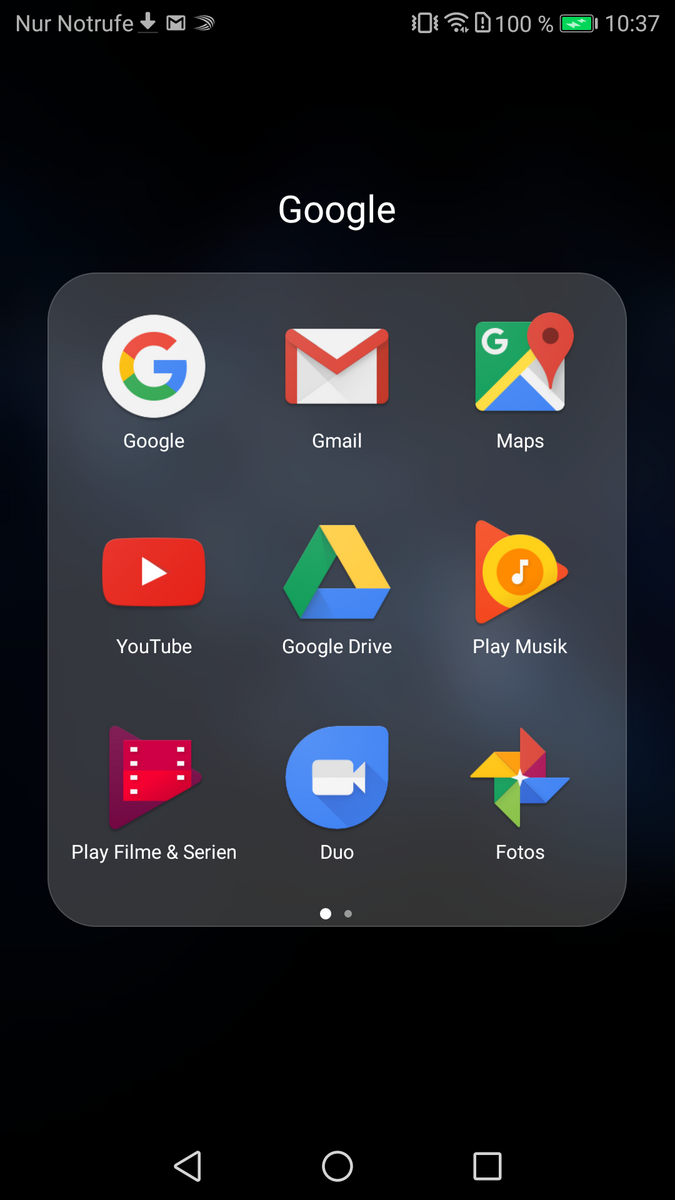Launch Play Musik
This screenshot has width=675, height=1200.
tap(520, 572)
